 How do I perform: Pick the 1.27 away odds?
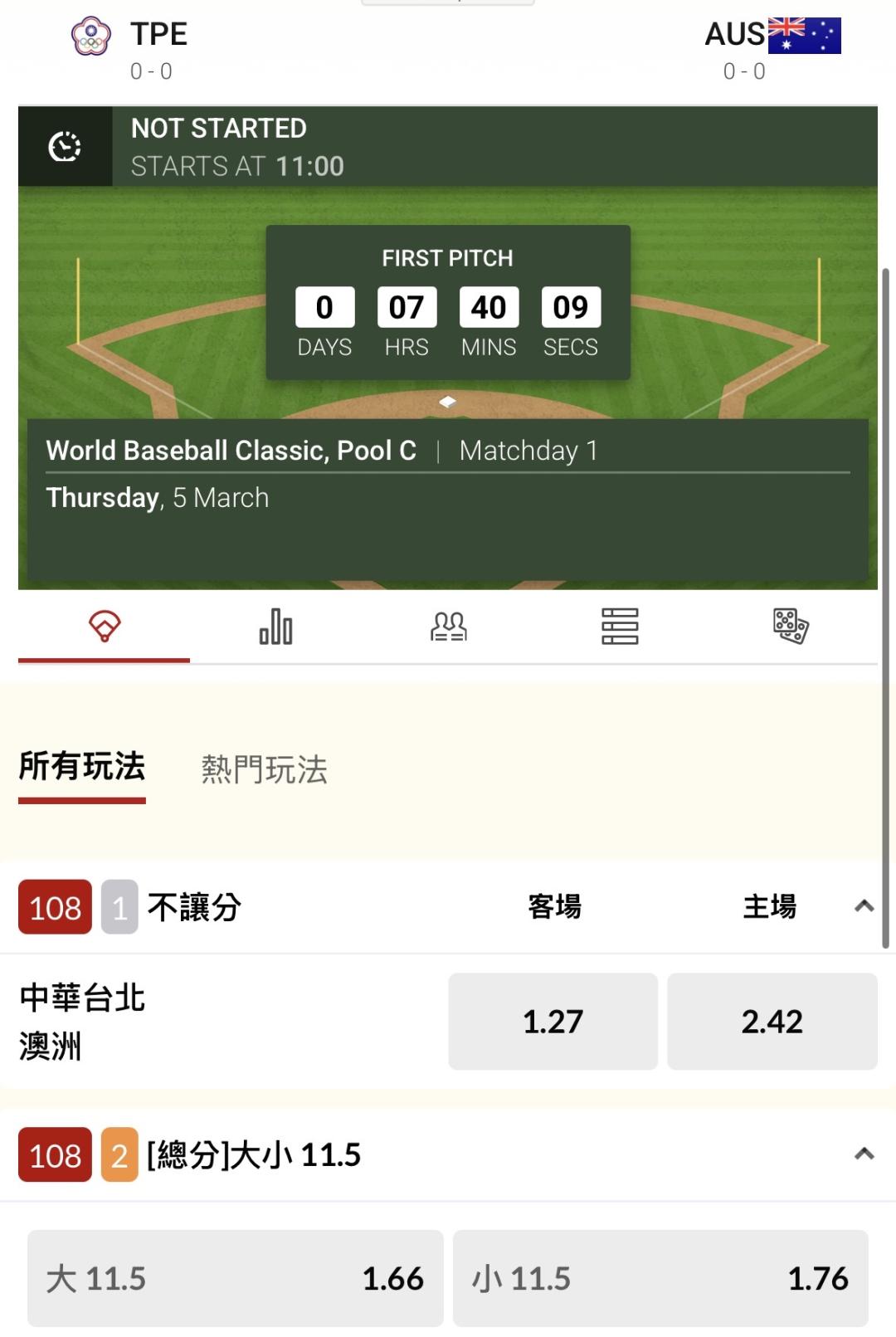click(x=553, y=1022)
